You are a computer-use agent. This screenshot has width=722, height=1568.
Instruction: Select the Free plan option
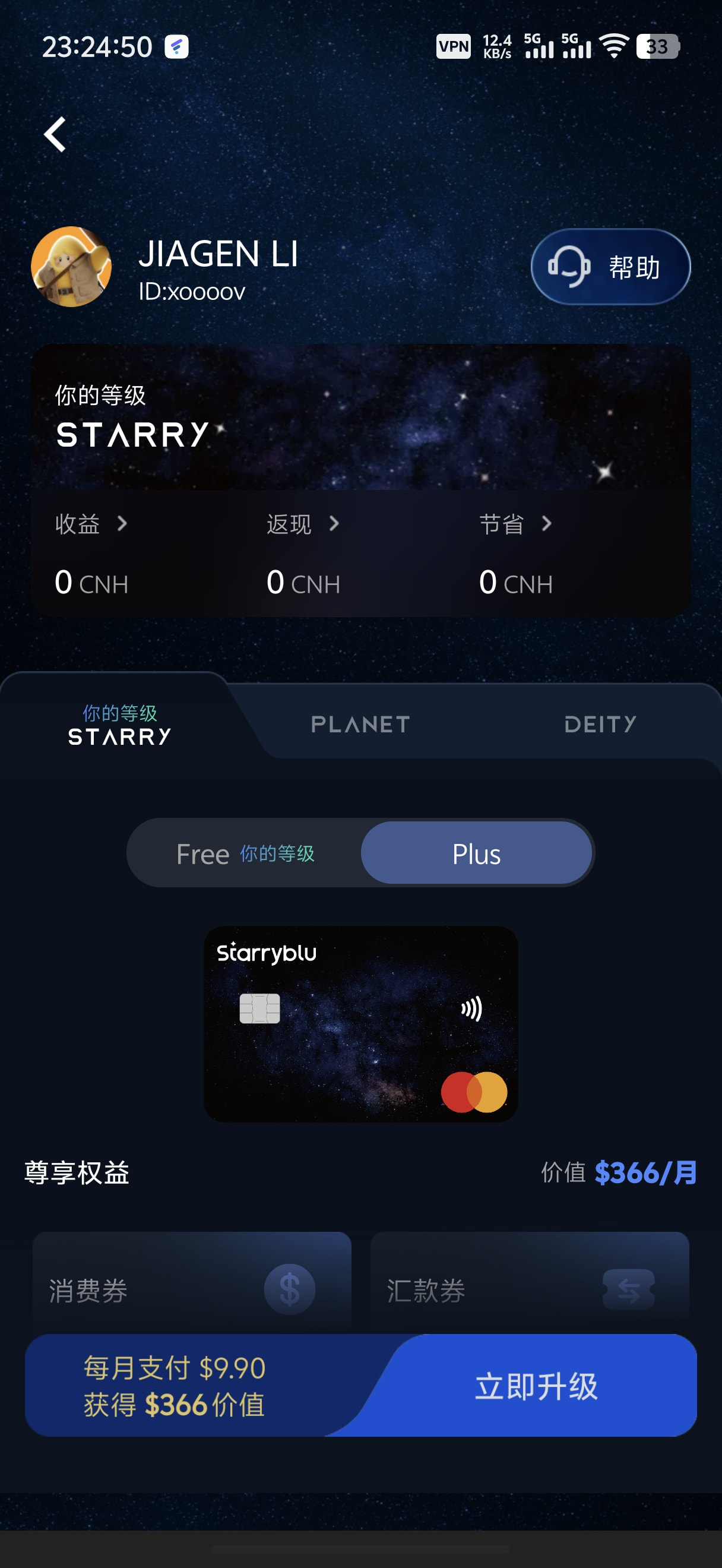tap(245, 853)
